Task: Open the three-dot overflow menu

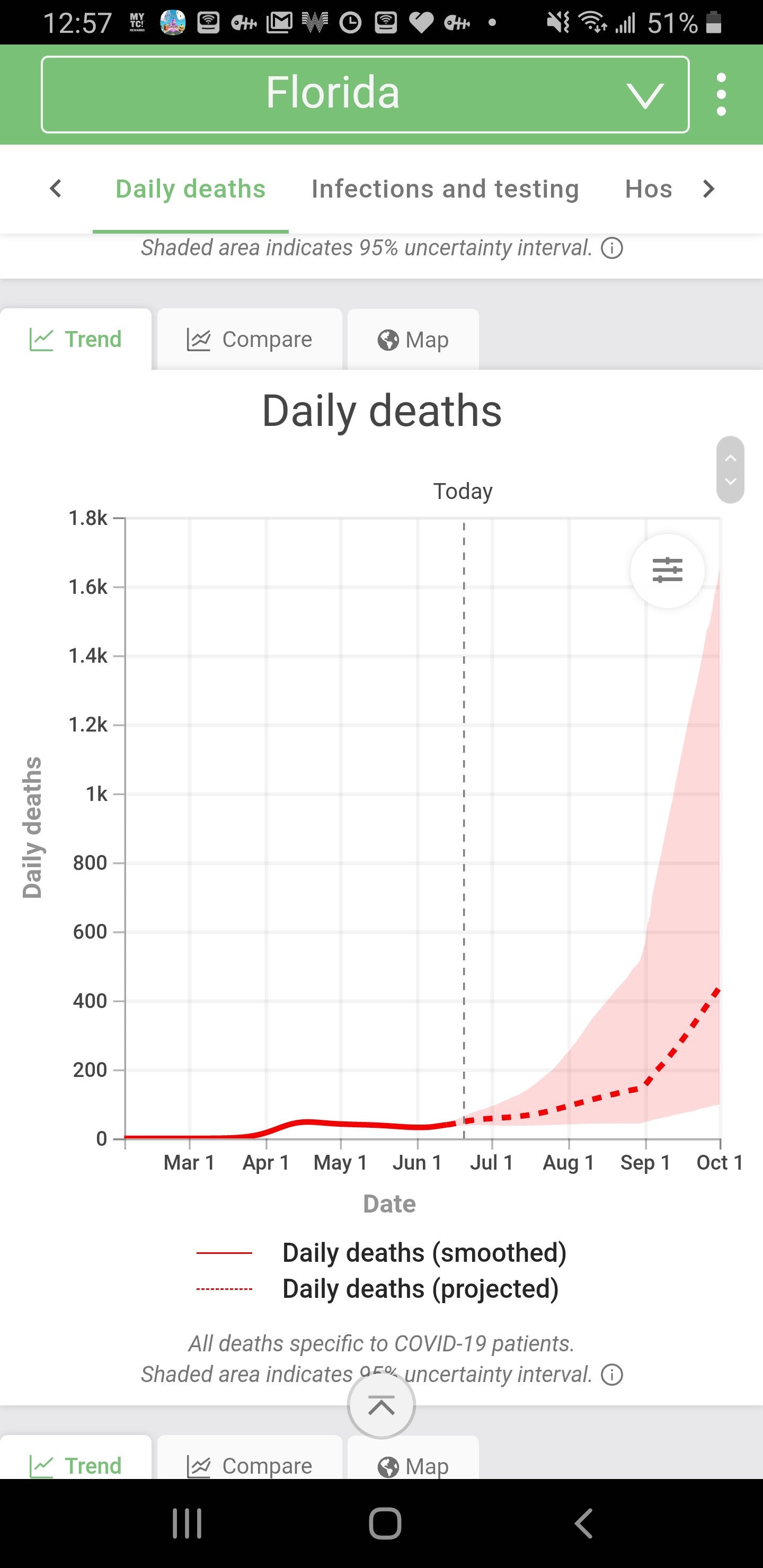Action: (x=721, y=94)
